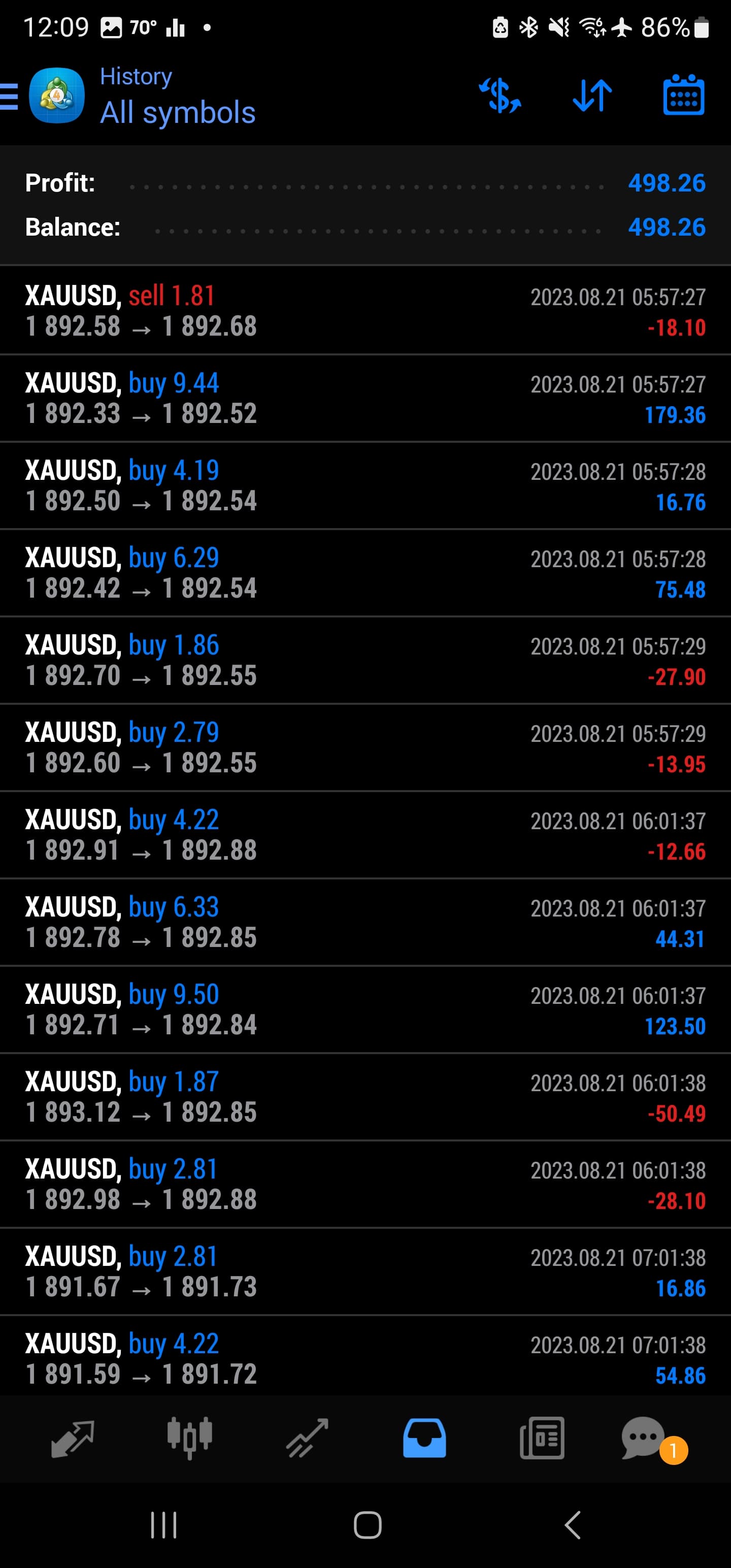Tap the system home button
This screenshot has width=731, height=1568.
[368, 1525]
